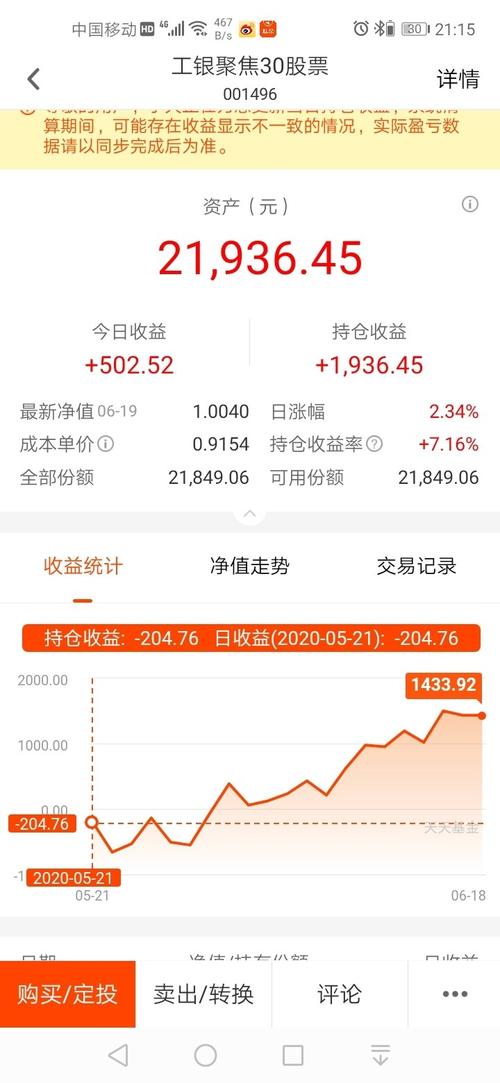
Task: Switch to the 净值走势 tab
Action: (x=250, y=566)
